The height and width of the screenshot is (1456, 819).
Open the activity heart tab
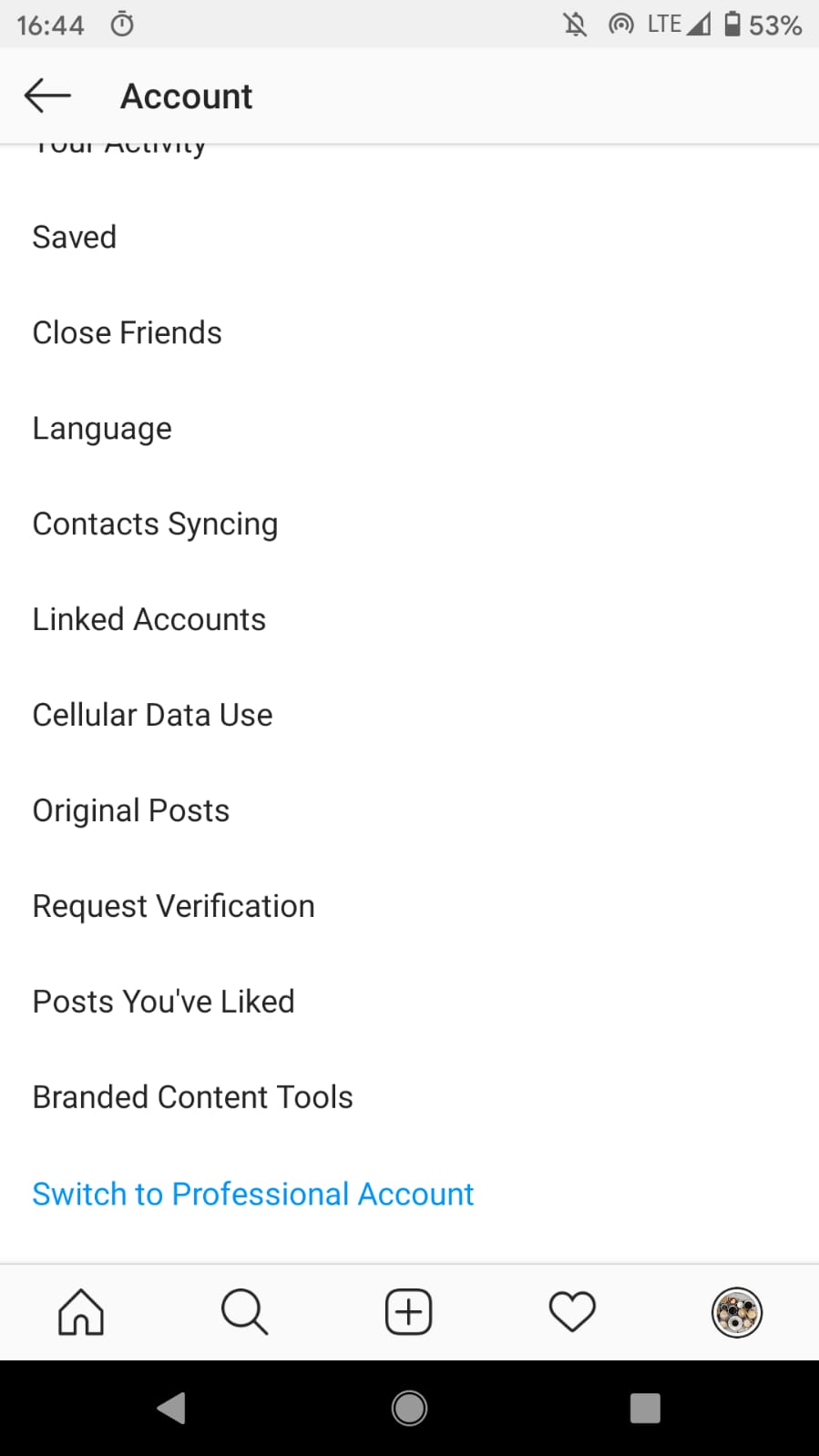coord(572,1312)
